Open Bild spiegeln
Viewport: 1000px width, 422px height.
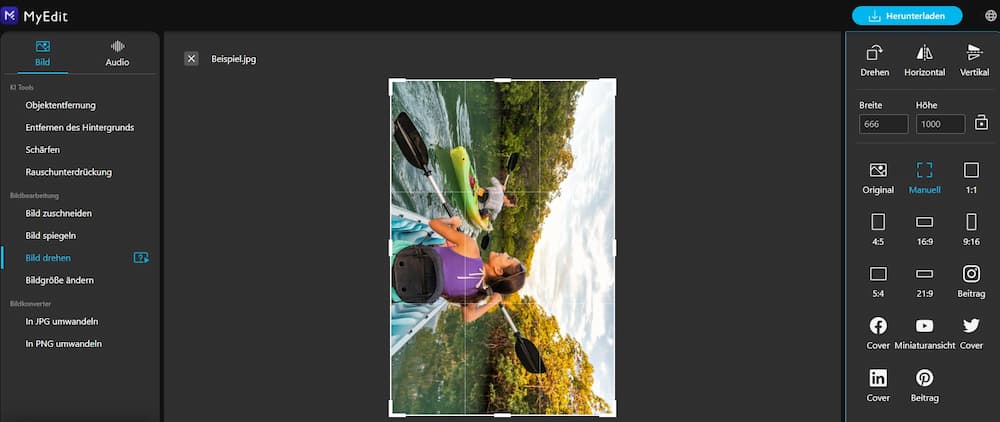51,235
